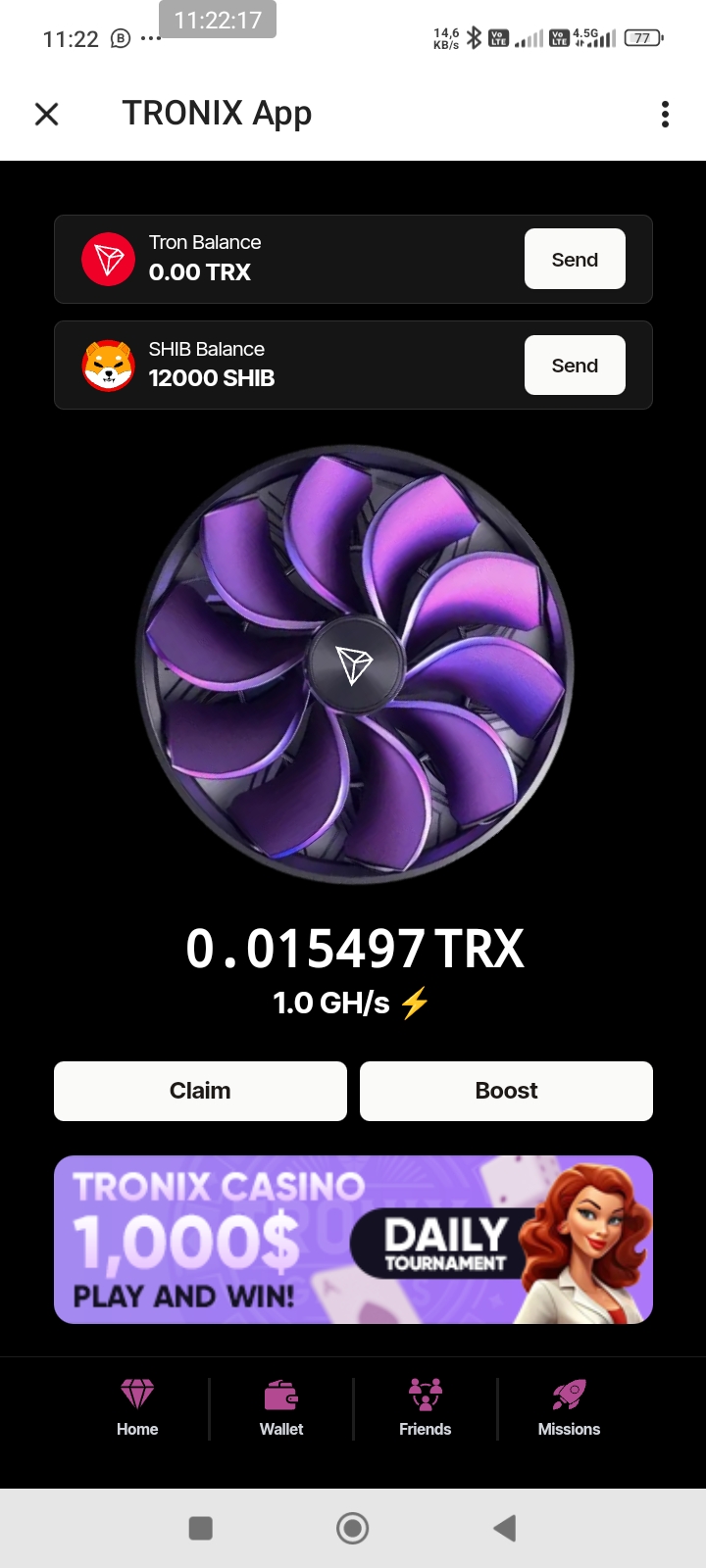Tap the Boost button
This screenshot has height=1568, width=706.
pyautogui.click(x=506, y=1091)
